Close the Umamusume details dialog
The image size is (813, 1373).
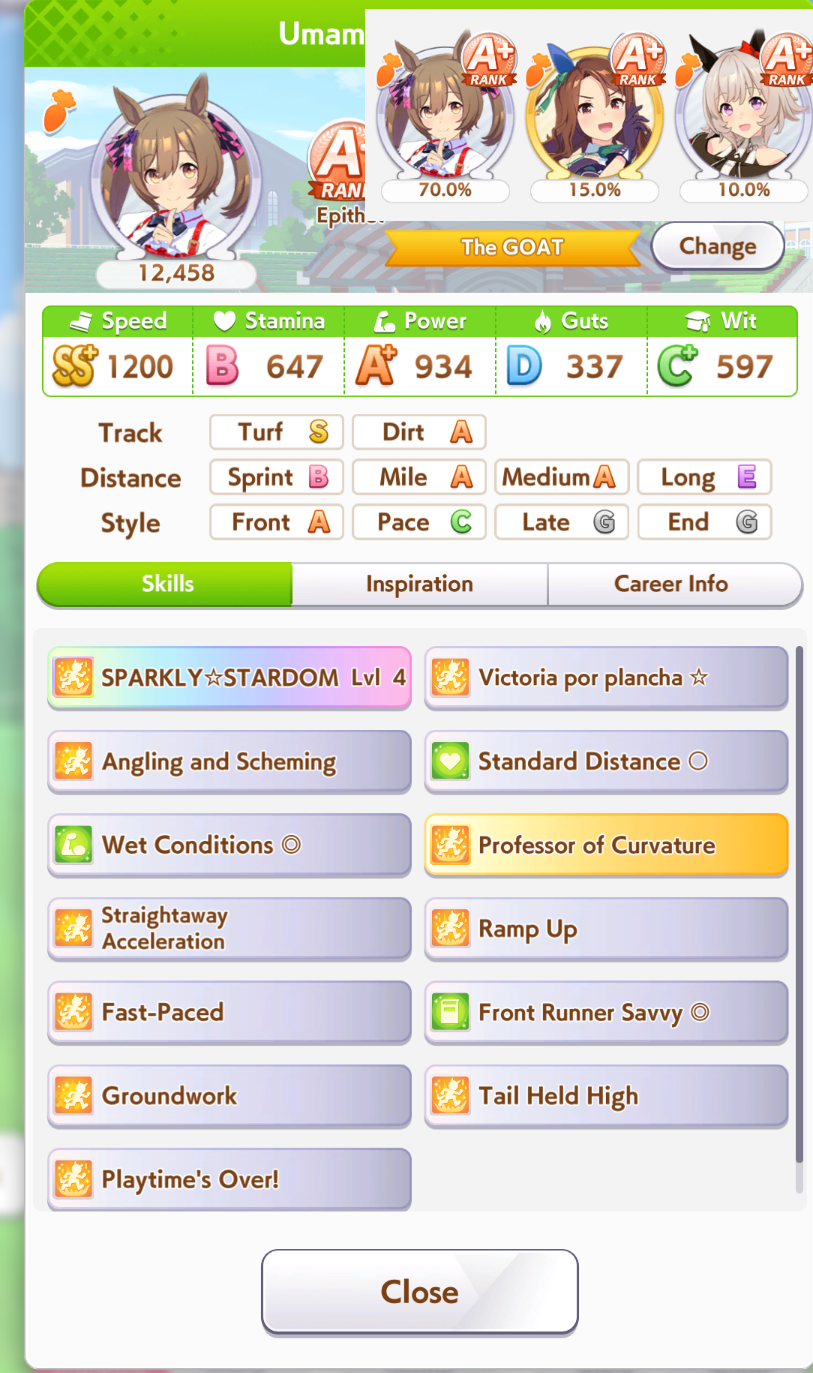[419, 1291]
